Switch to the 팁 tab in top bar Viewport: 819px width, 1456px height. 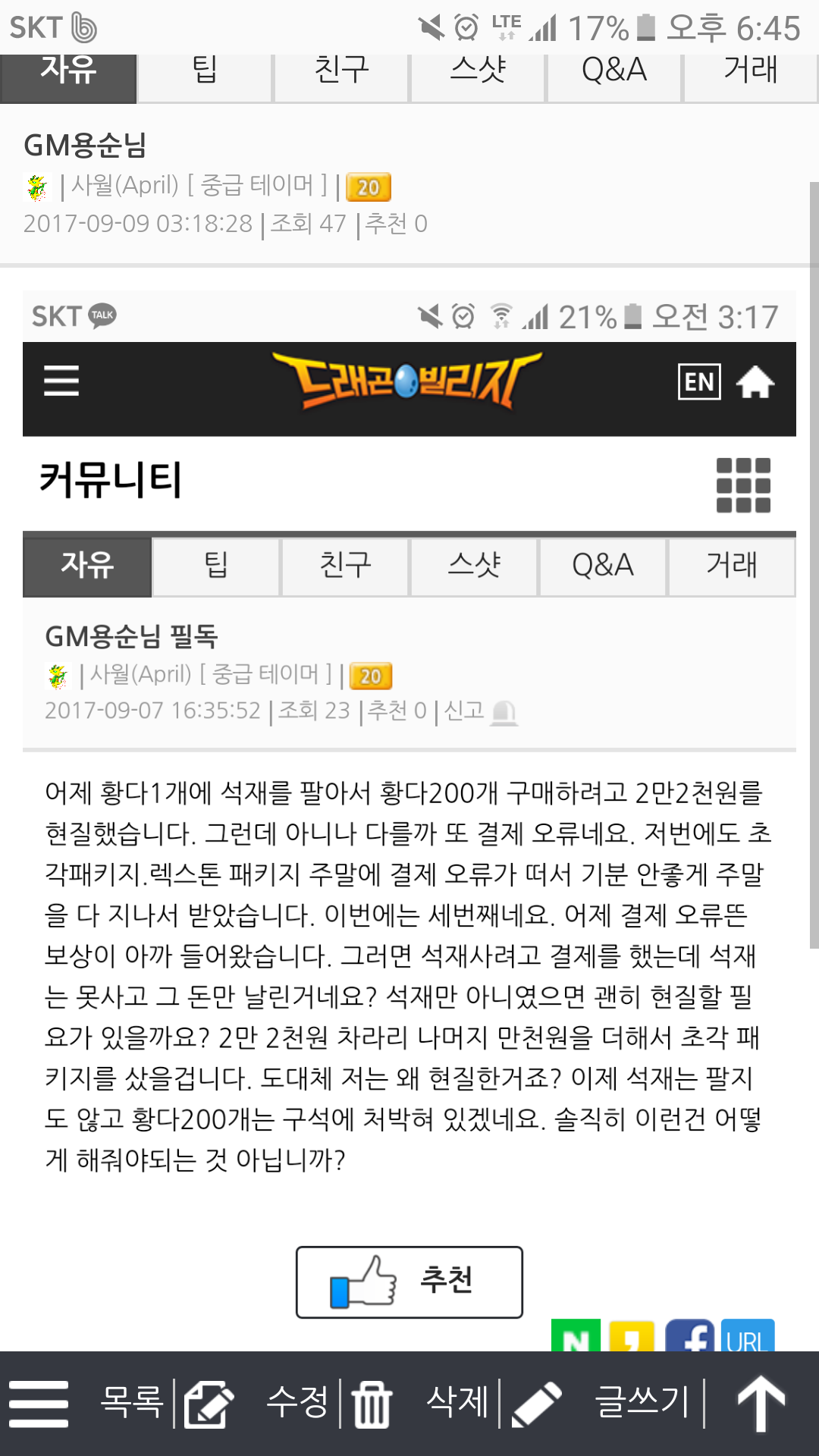(x=204, y=74)
